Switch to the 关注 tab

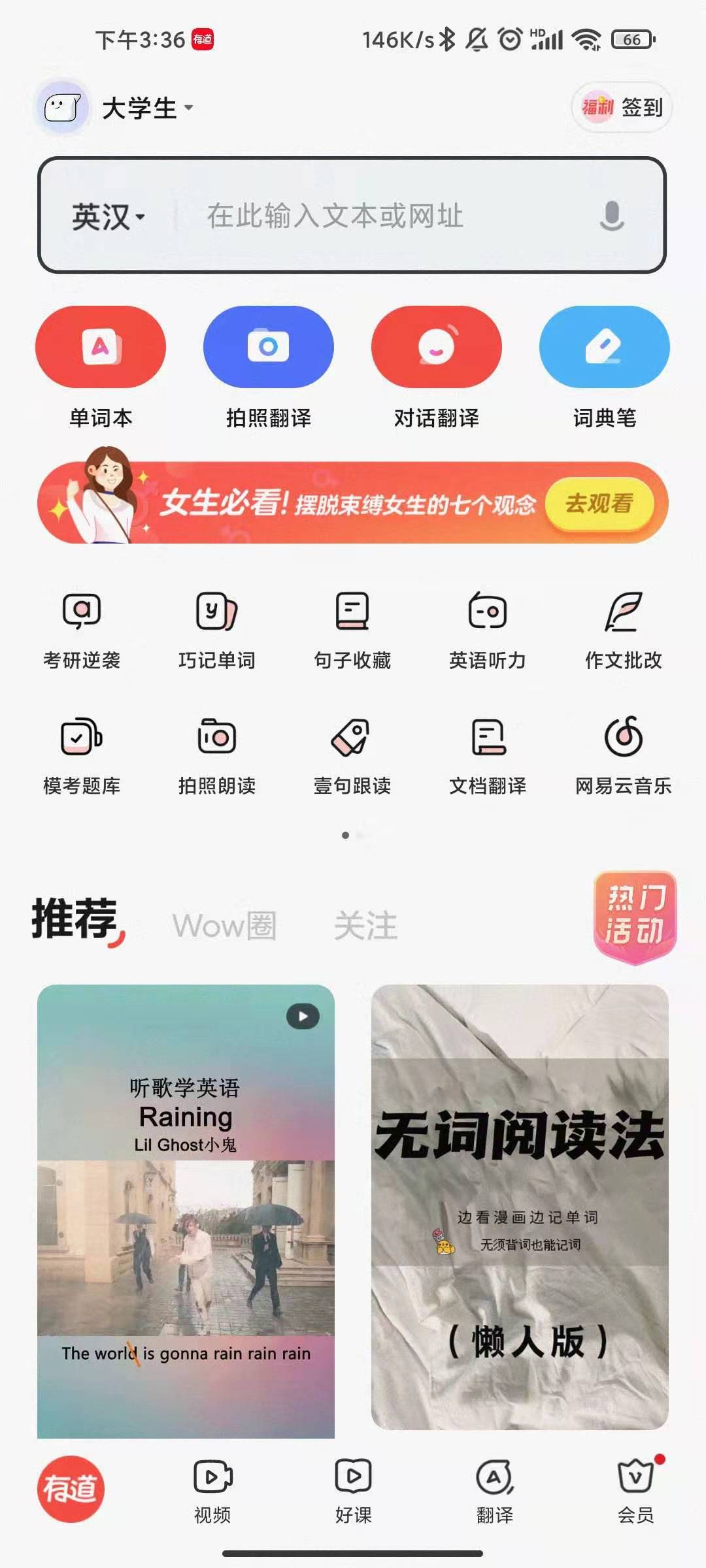[366, 924]
